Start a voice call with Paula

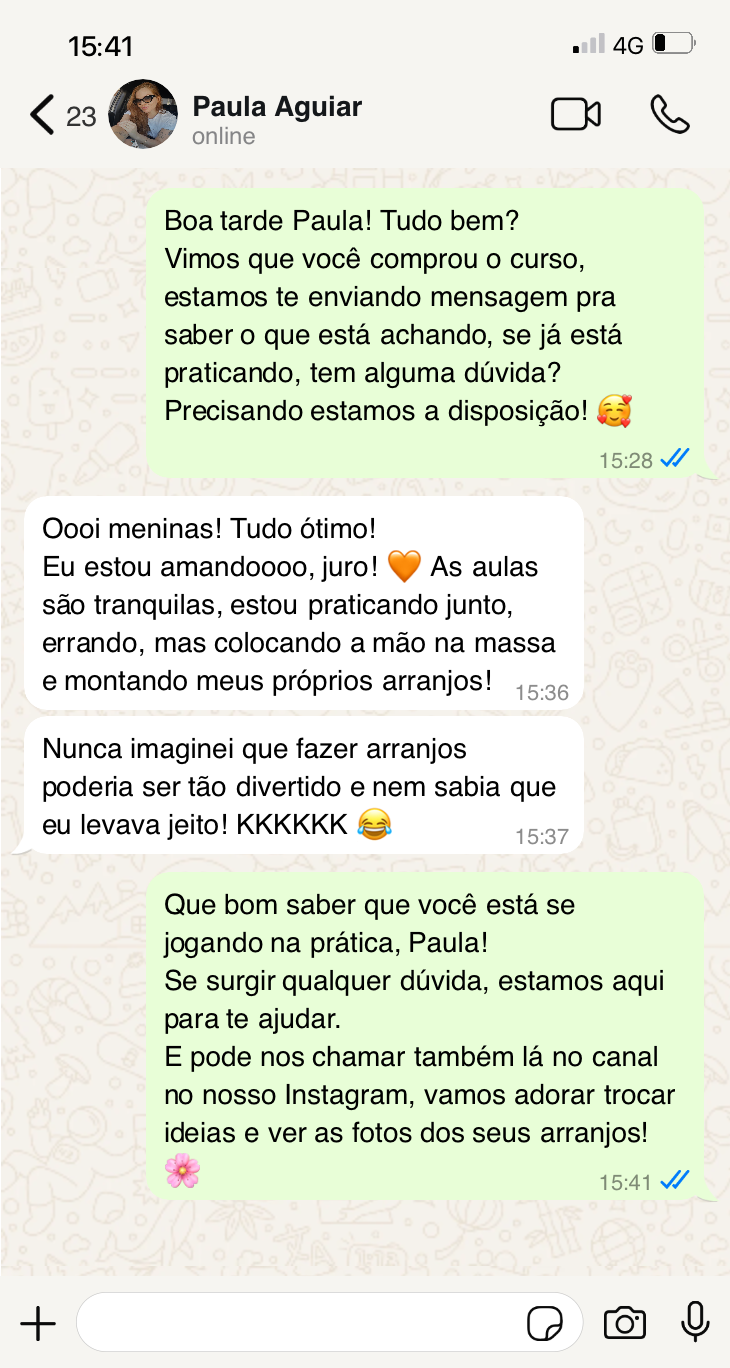669,115
